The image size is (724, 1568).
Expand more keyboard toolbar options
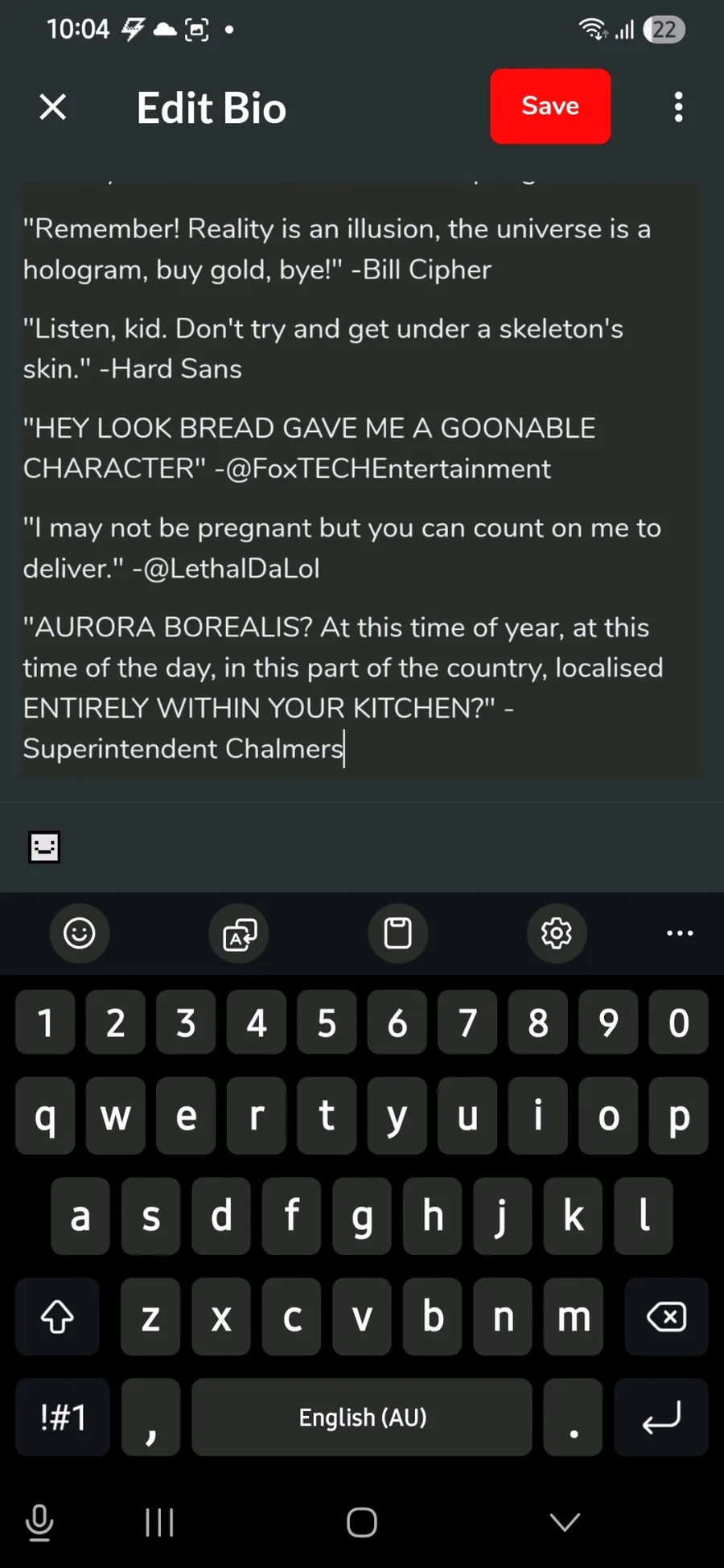click(680, 933)
